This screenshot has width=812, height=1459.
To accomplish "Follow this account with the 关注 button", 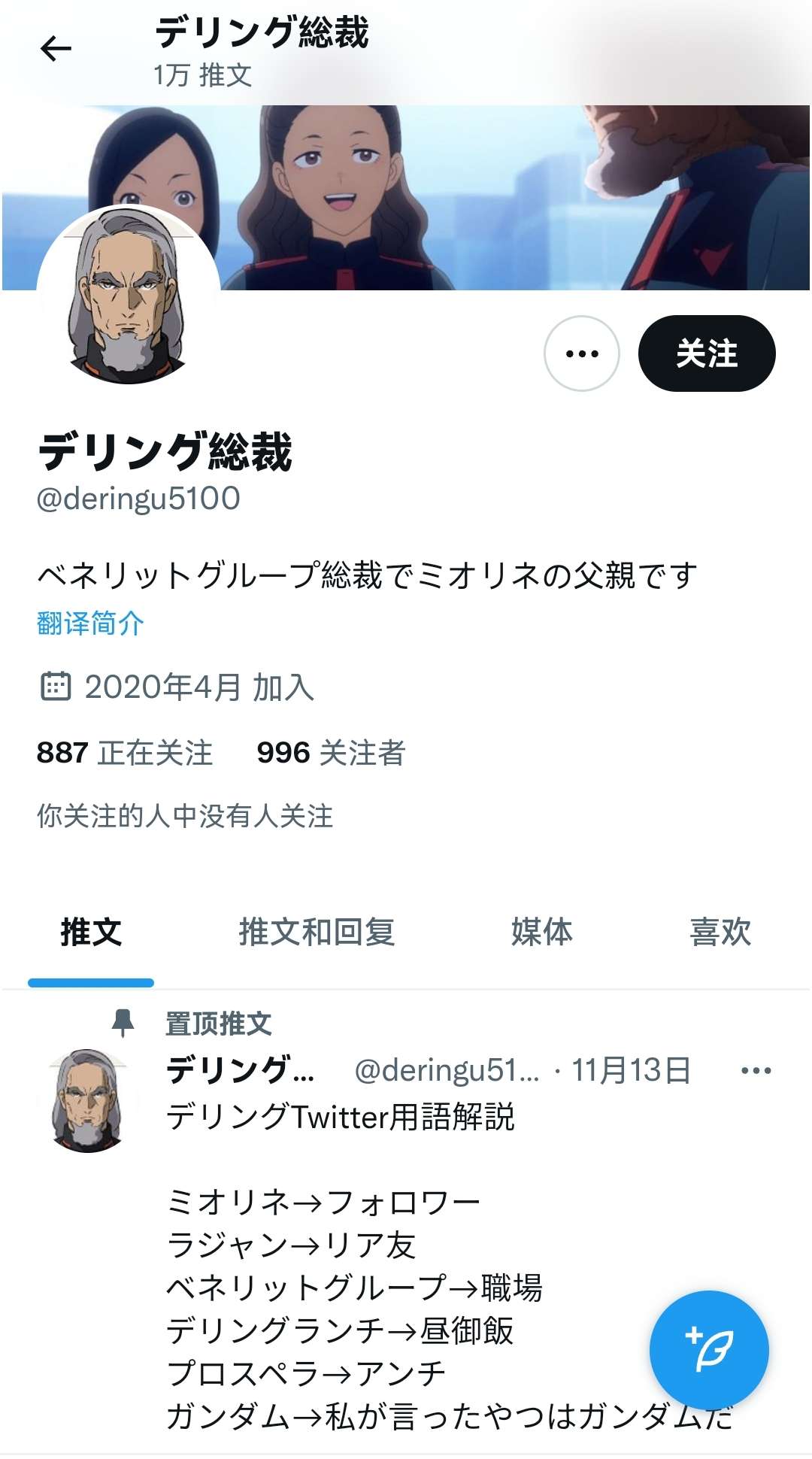I will [706, 353].
